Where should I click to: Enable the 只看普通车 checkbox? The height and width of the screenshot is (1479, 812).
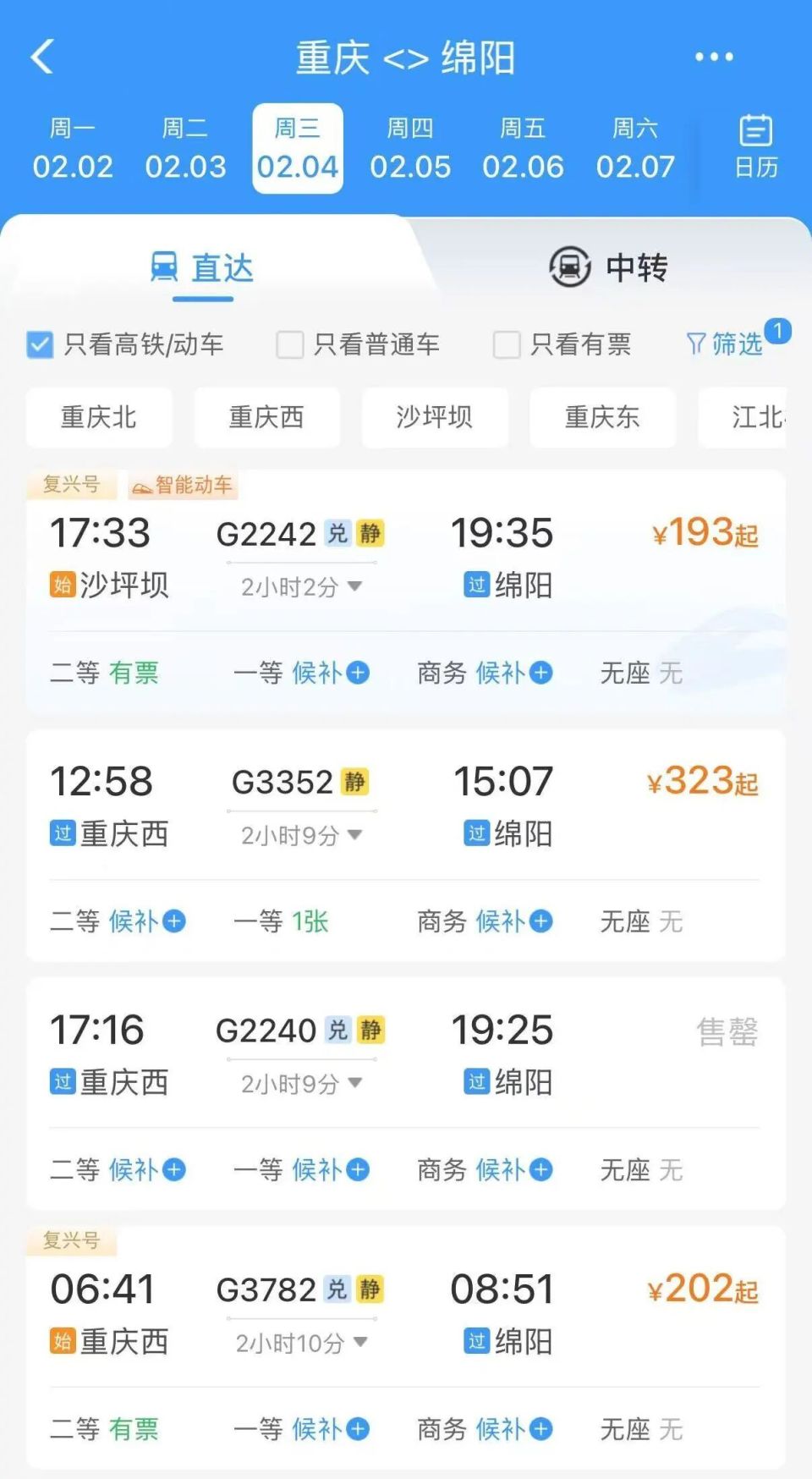289,344
